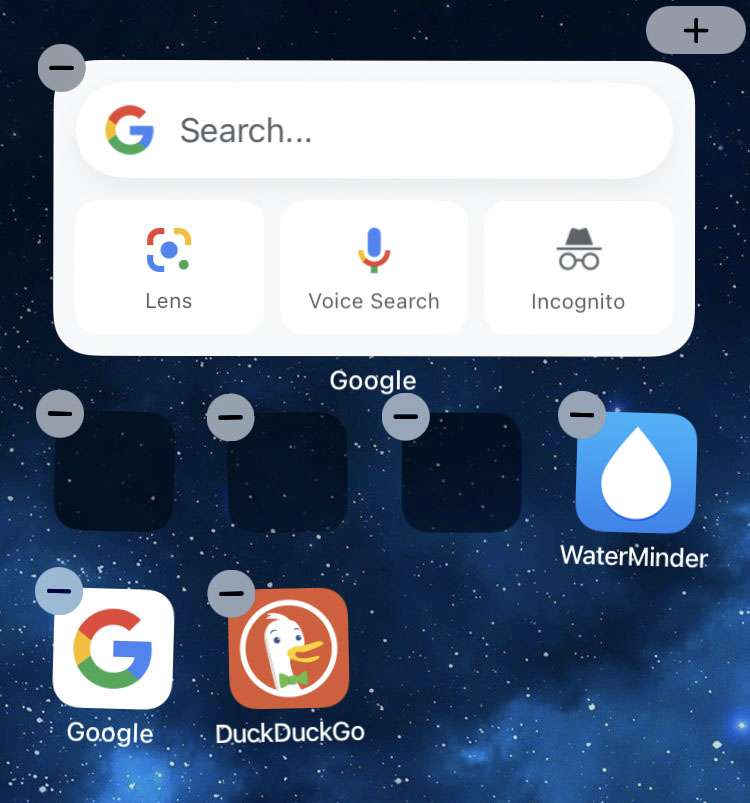Remove the WaterMinder app icon
750x803 pixels.
(582, 414)
